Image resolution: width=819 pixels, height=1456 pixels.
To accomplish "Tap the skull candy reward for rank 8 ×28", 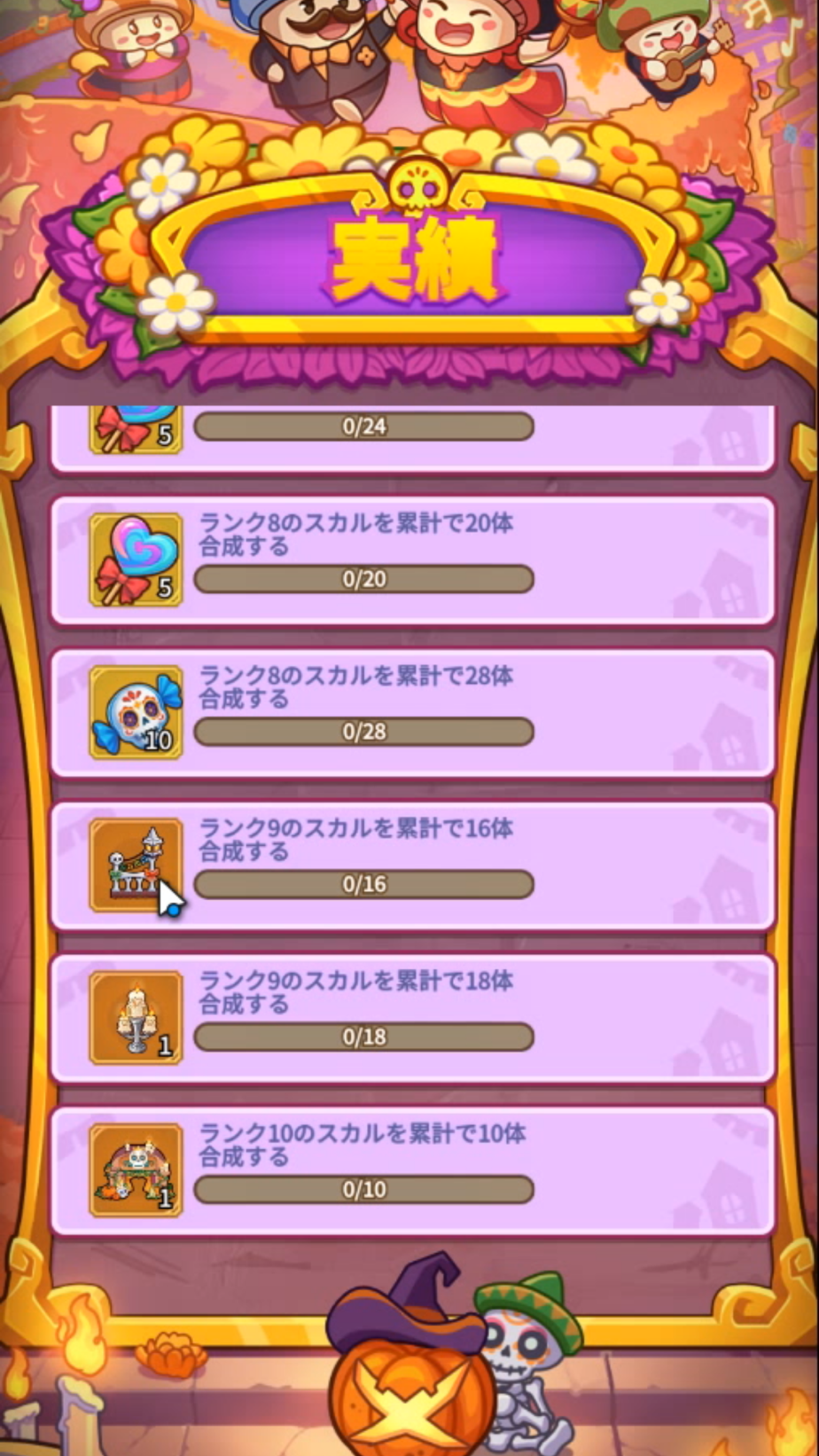I will [x=136, y=713].
